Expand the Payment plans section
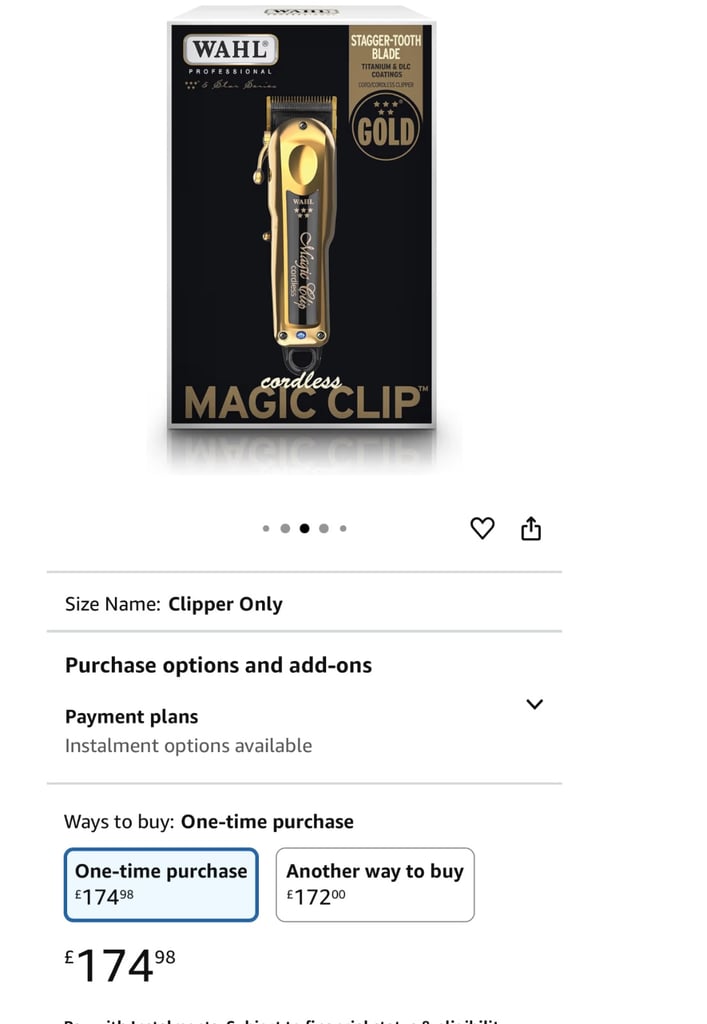 pos(534,704)
